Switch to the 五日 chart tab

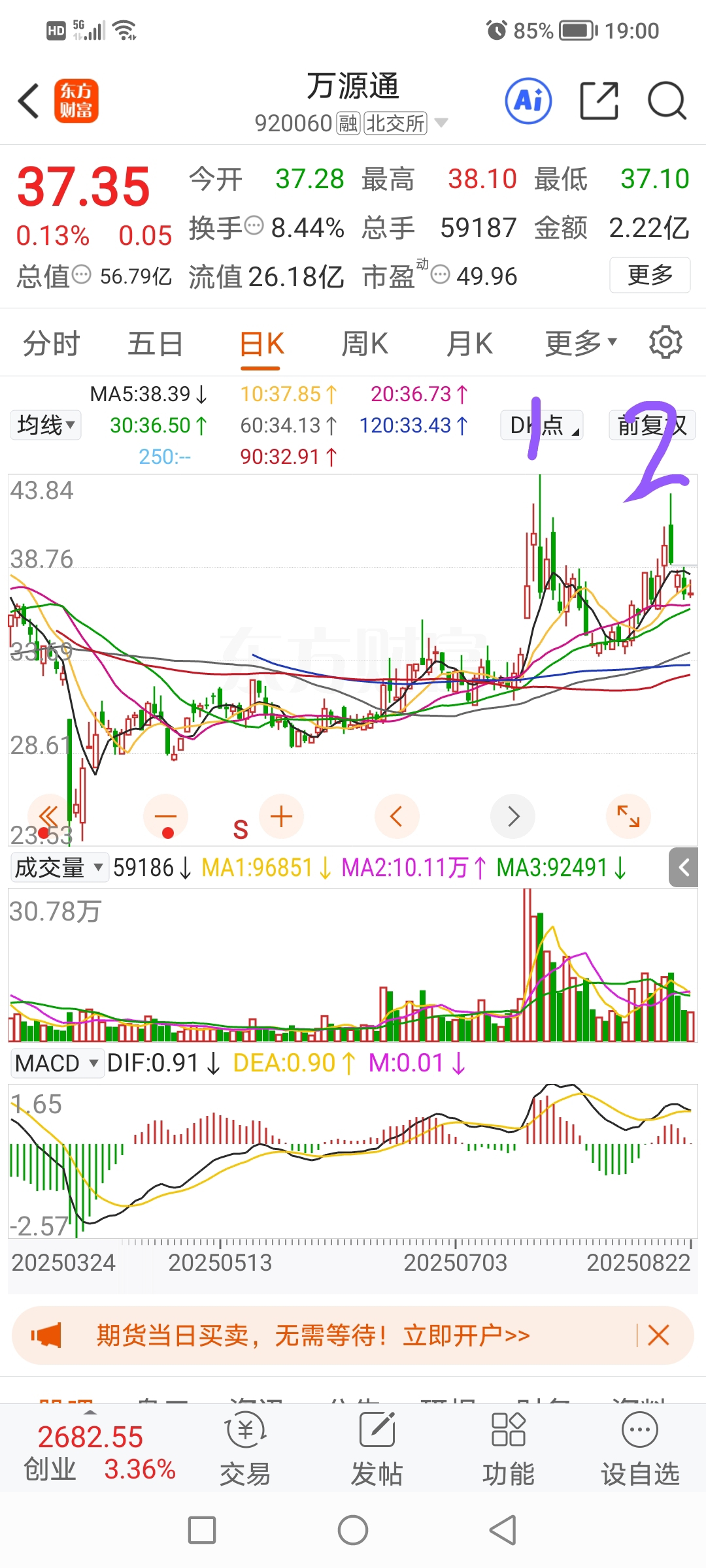click(x=156, y=344)
